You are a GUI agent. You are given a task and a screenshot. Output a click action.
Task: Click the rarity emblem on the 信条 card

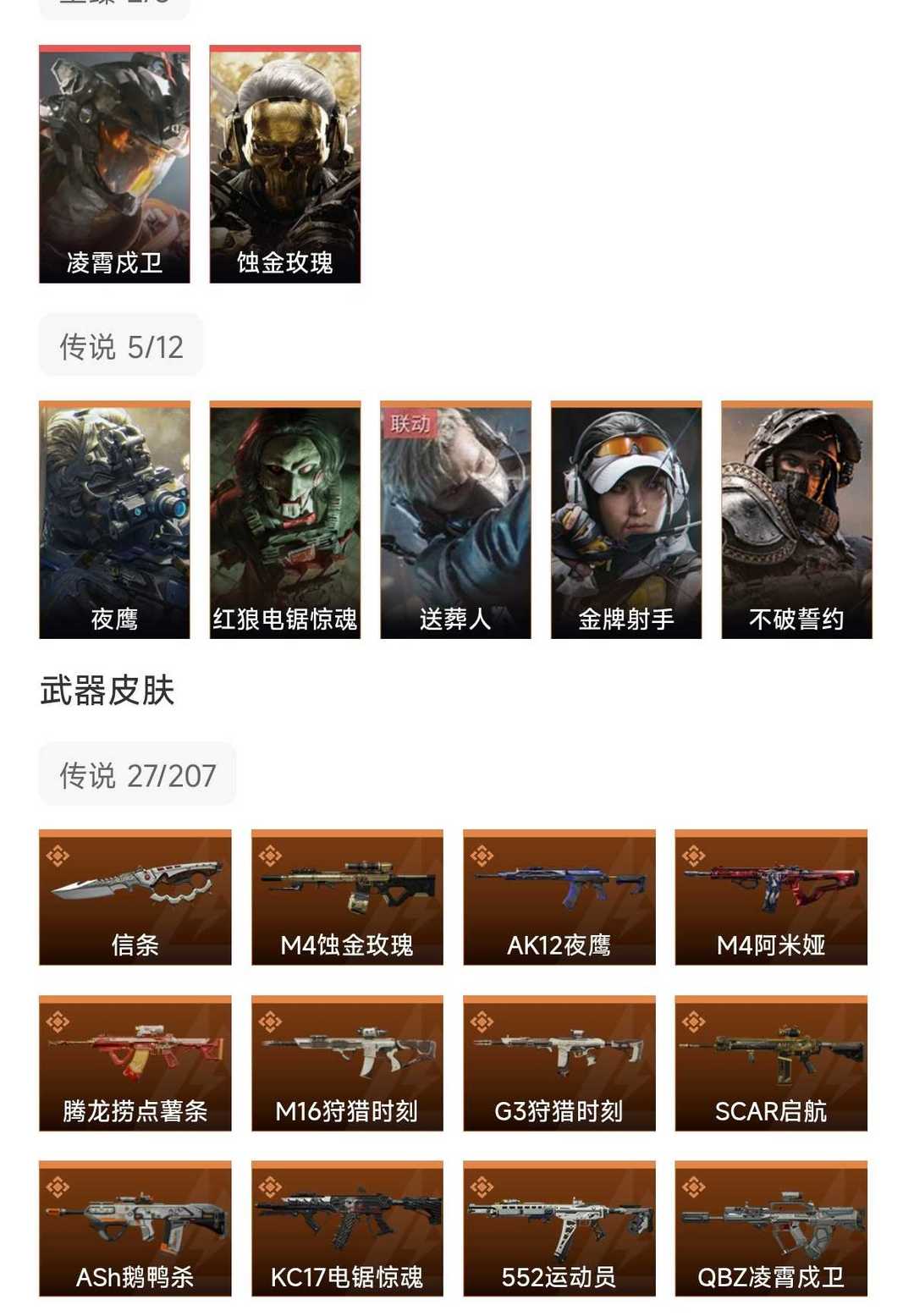[59, 852]
